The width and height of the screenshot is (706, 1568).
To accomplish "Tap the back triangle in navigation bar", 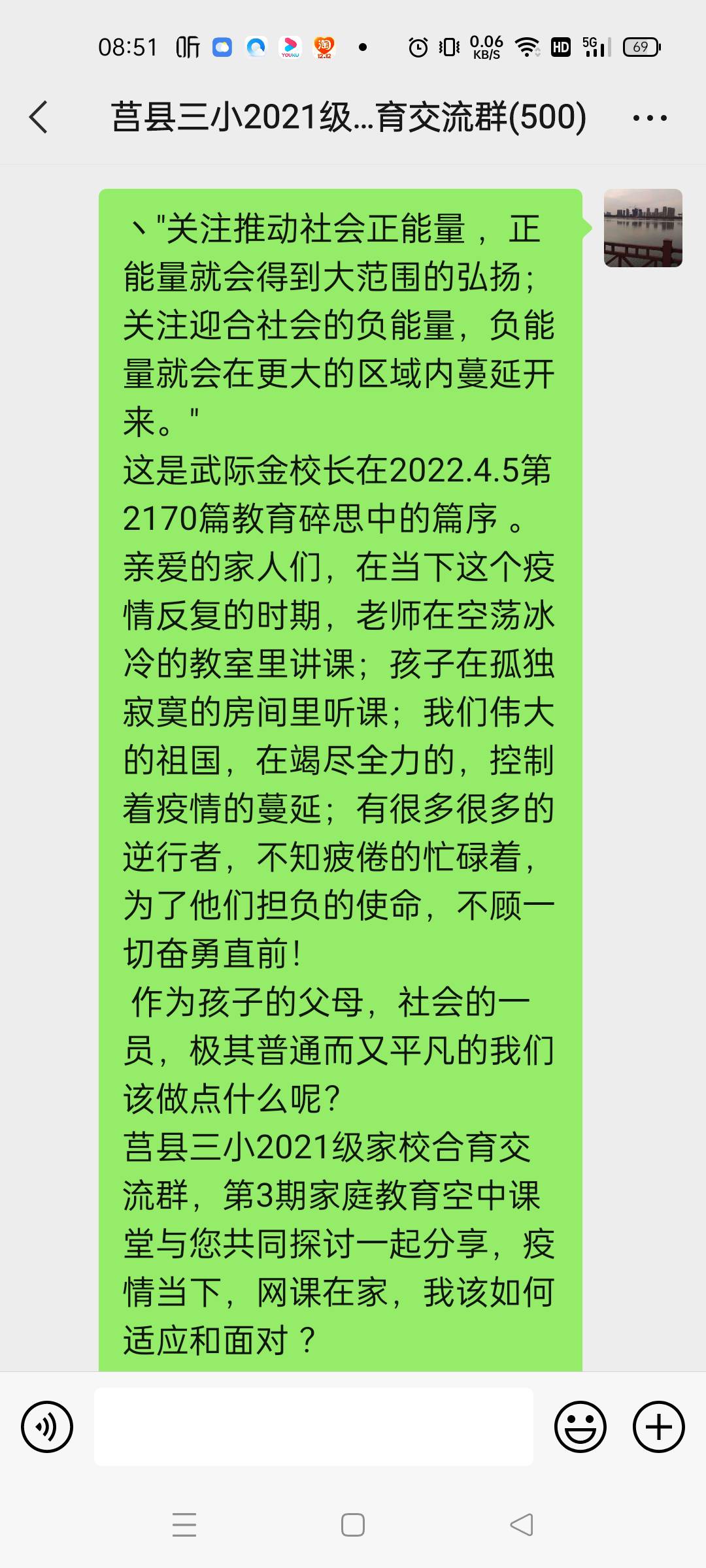I will 520,1524.
